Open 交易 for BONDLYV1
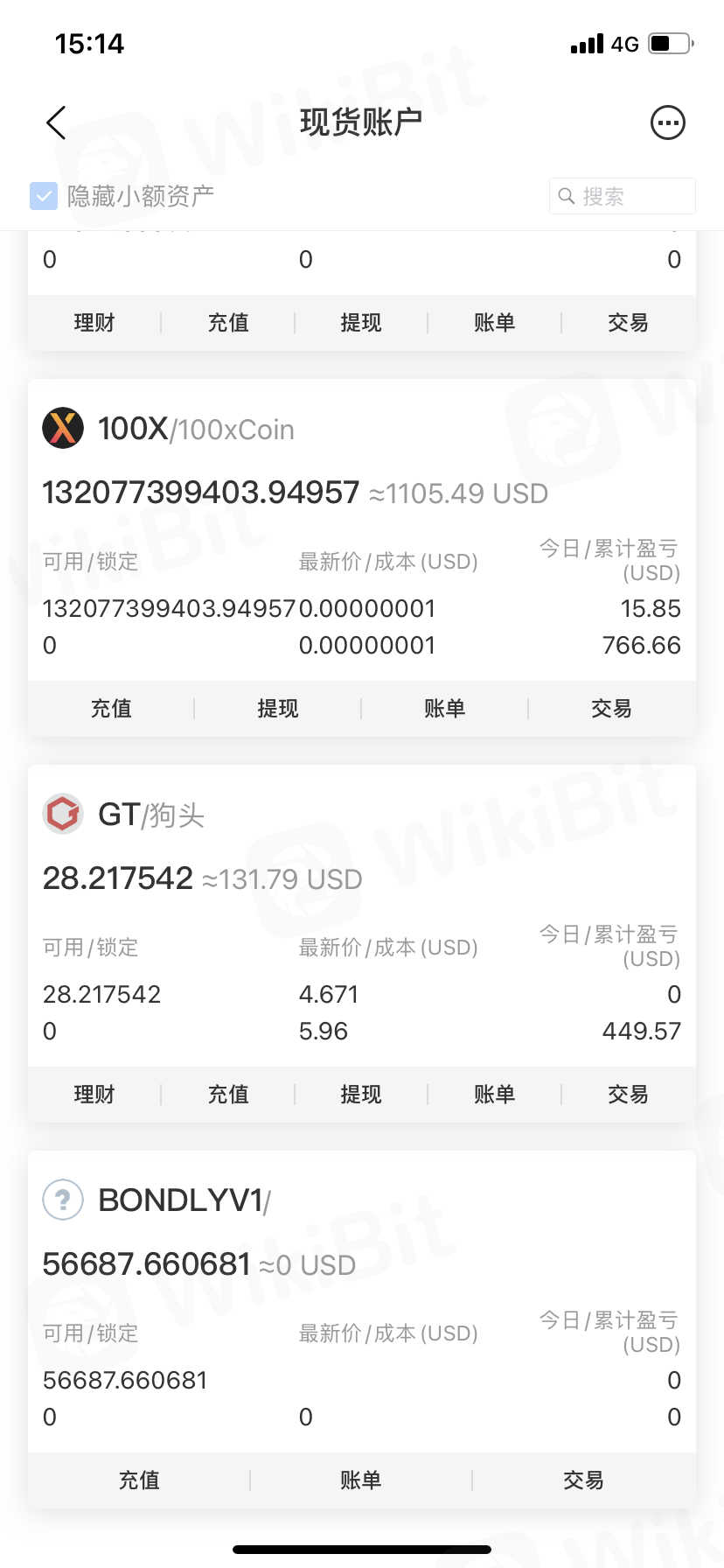The height and width of the screenshot is (1568, 724). tap(583, 1480)
